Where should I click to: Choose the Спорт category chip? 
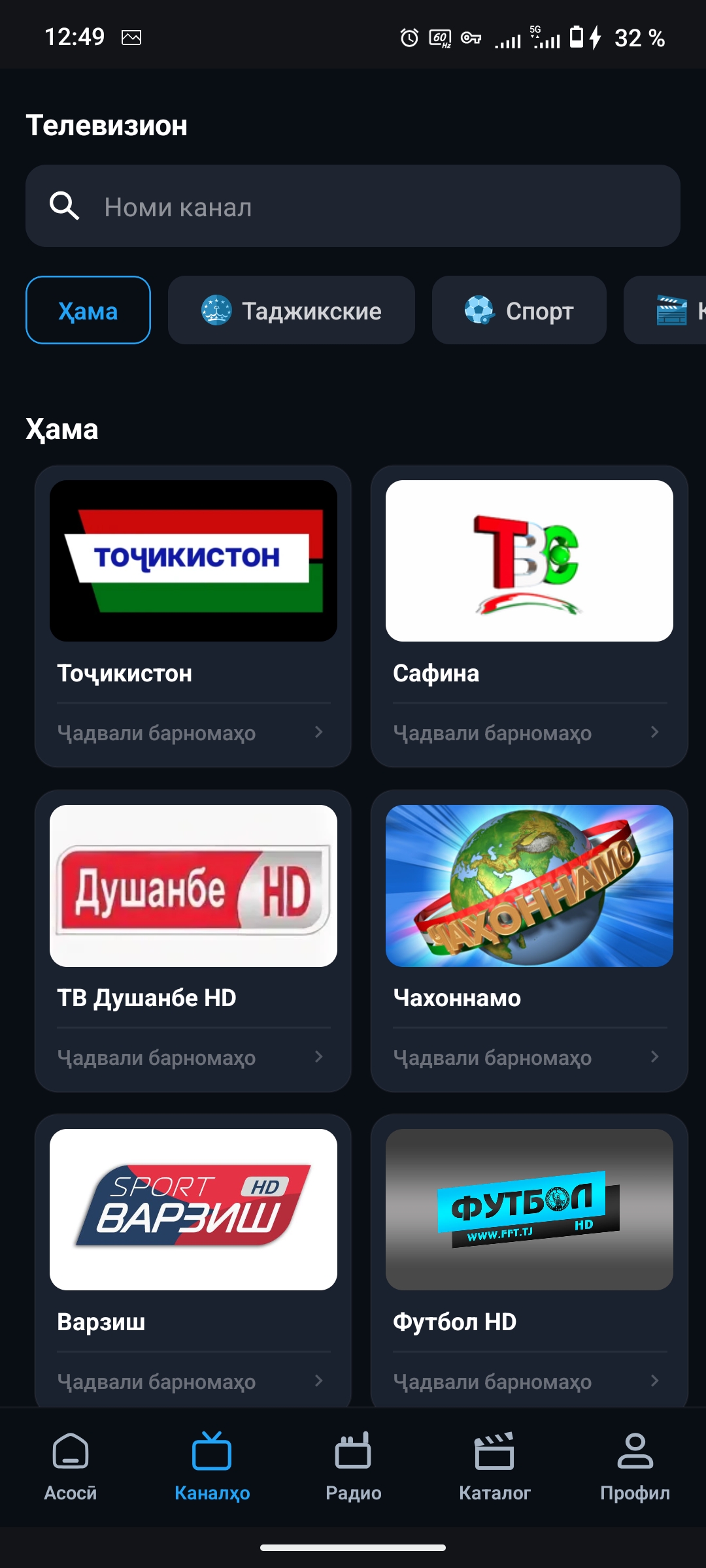519,310
